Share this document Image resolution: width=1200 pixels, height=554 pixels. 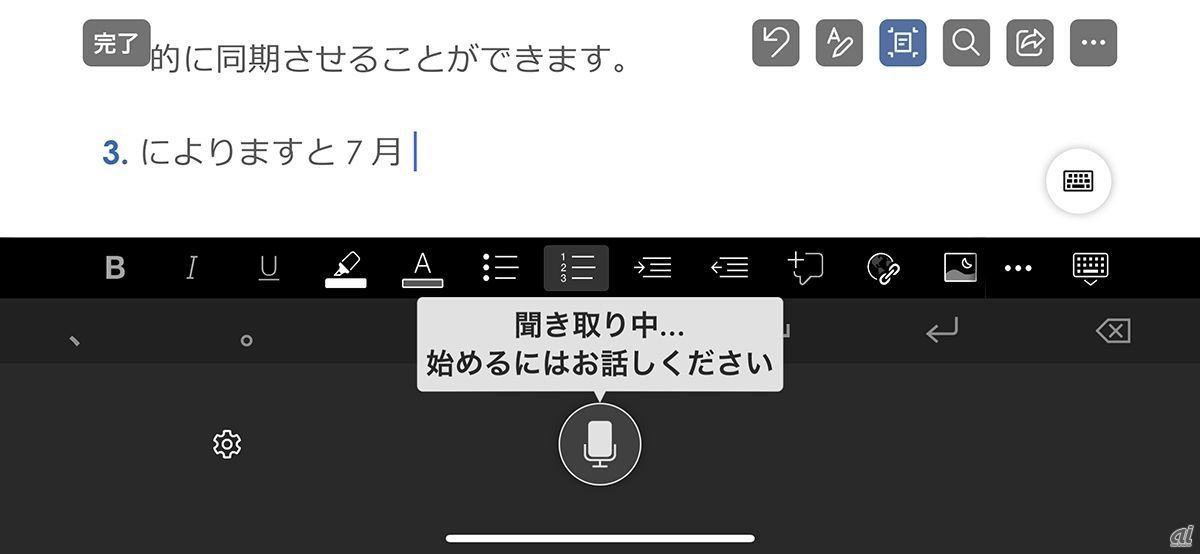coord(1030,43)
